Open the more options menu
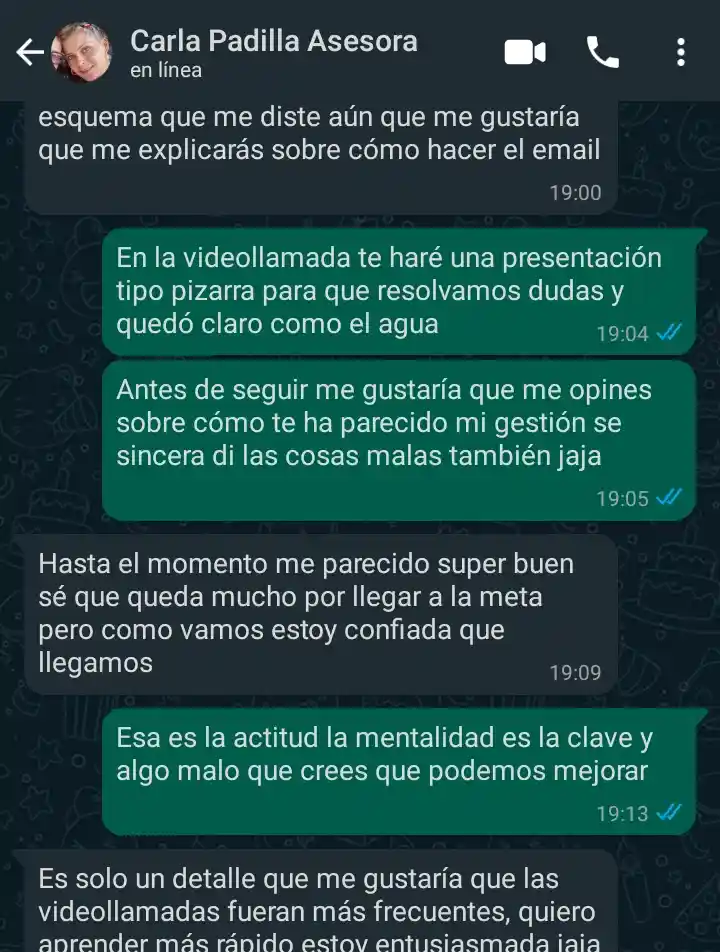The width and height of the screenshot is (720, 952). pos(681,52)
